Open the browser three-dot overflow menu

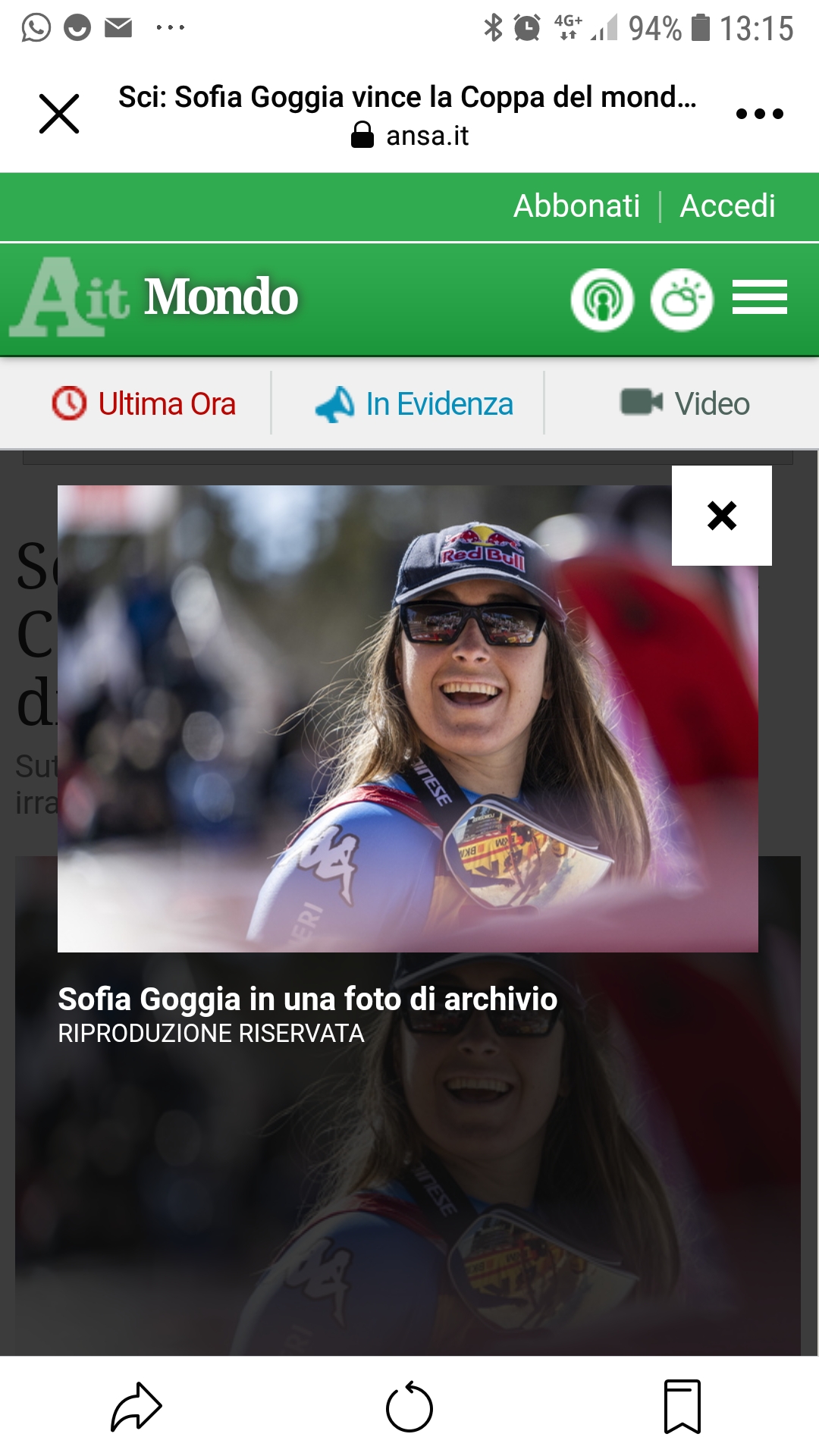pos(759,114)
